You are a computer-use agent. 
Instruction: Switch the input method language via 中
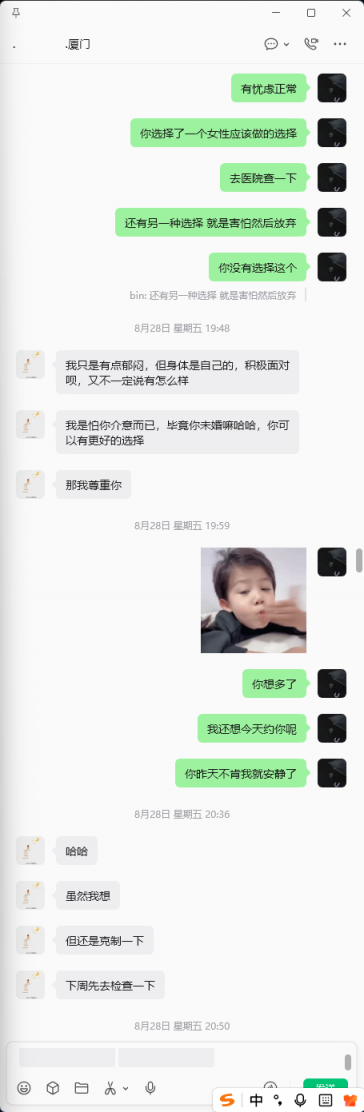click(256, 1099)
